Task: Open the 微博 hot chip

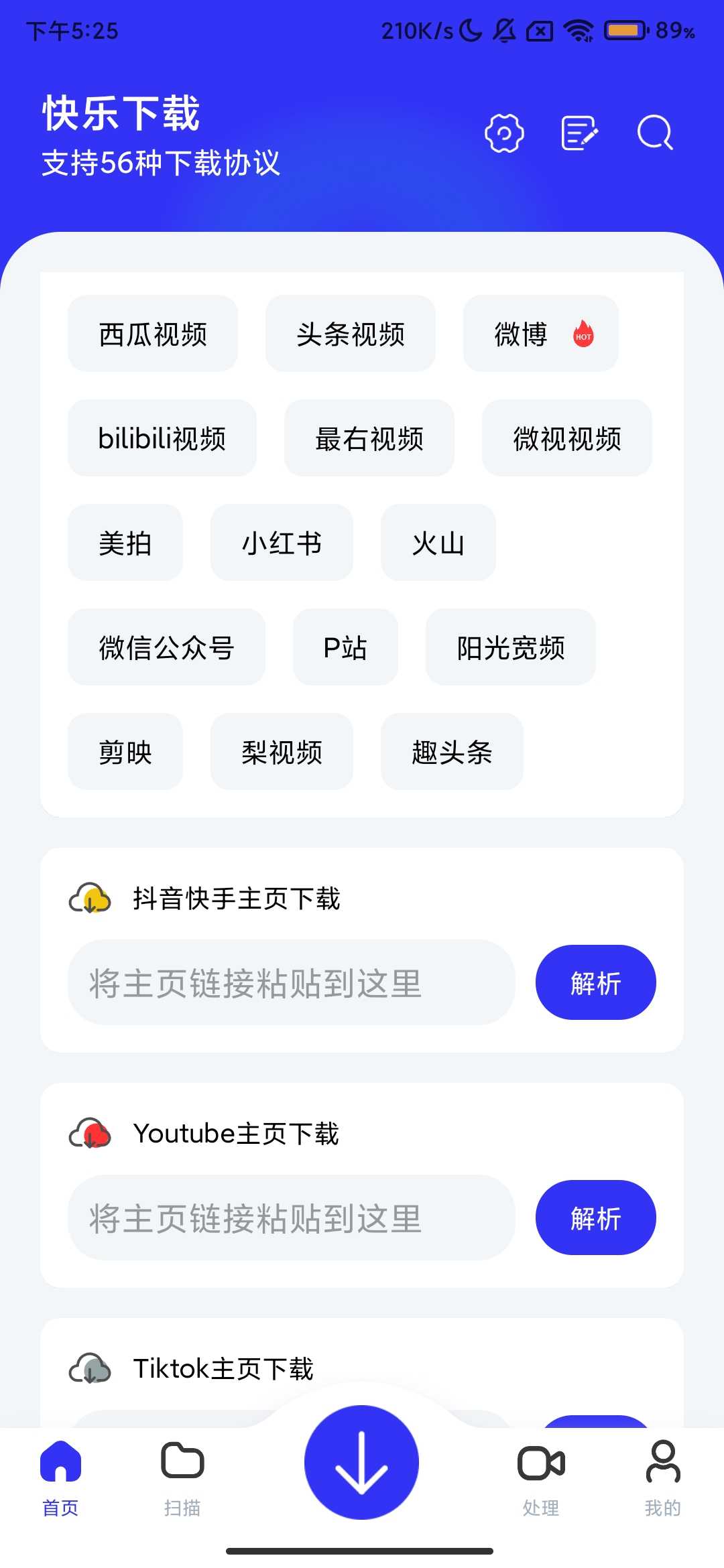Action: pyautogui.click(x=540, y=334)
